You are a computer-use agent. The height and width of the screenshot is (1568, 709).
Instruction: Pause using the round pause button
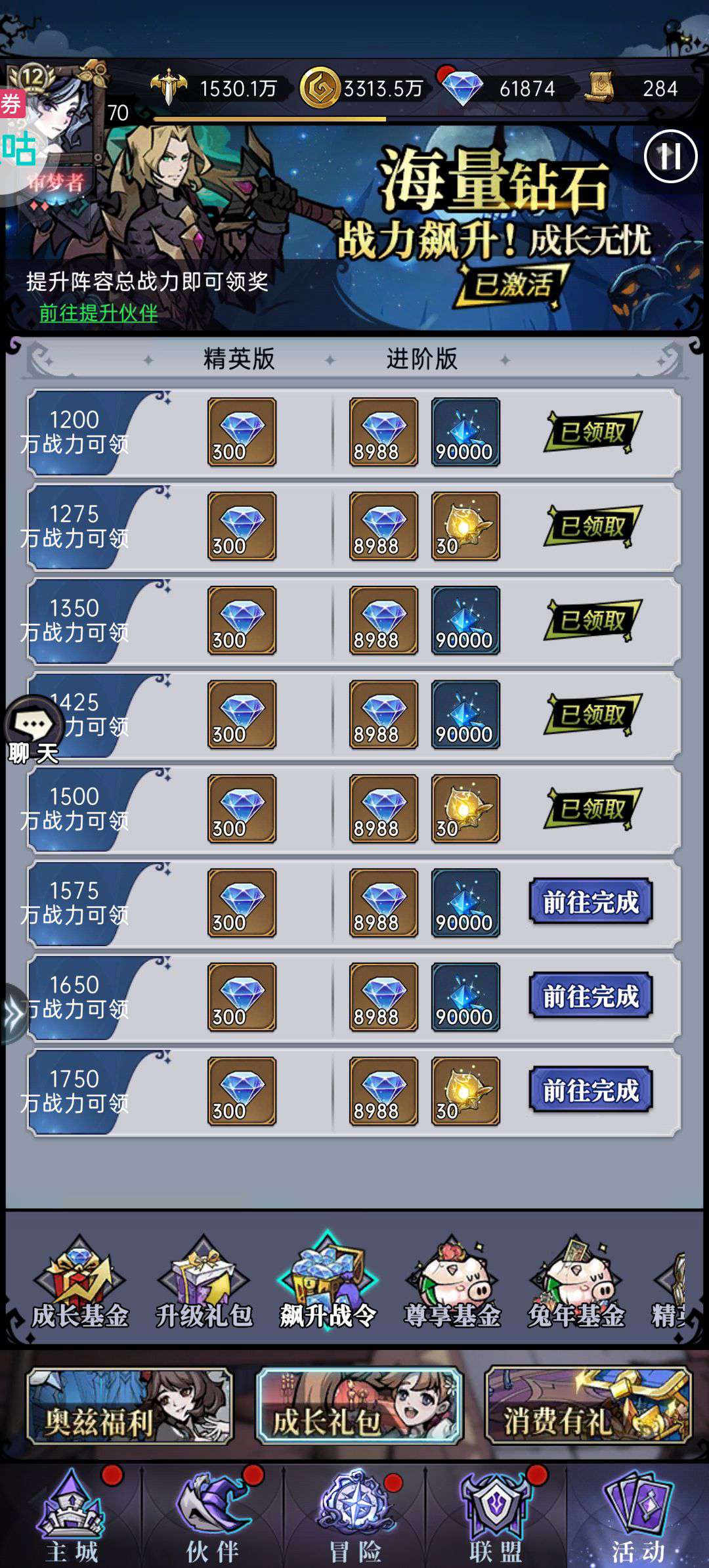[670, 156]
